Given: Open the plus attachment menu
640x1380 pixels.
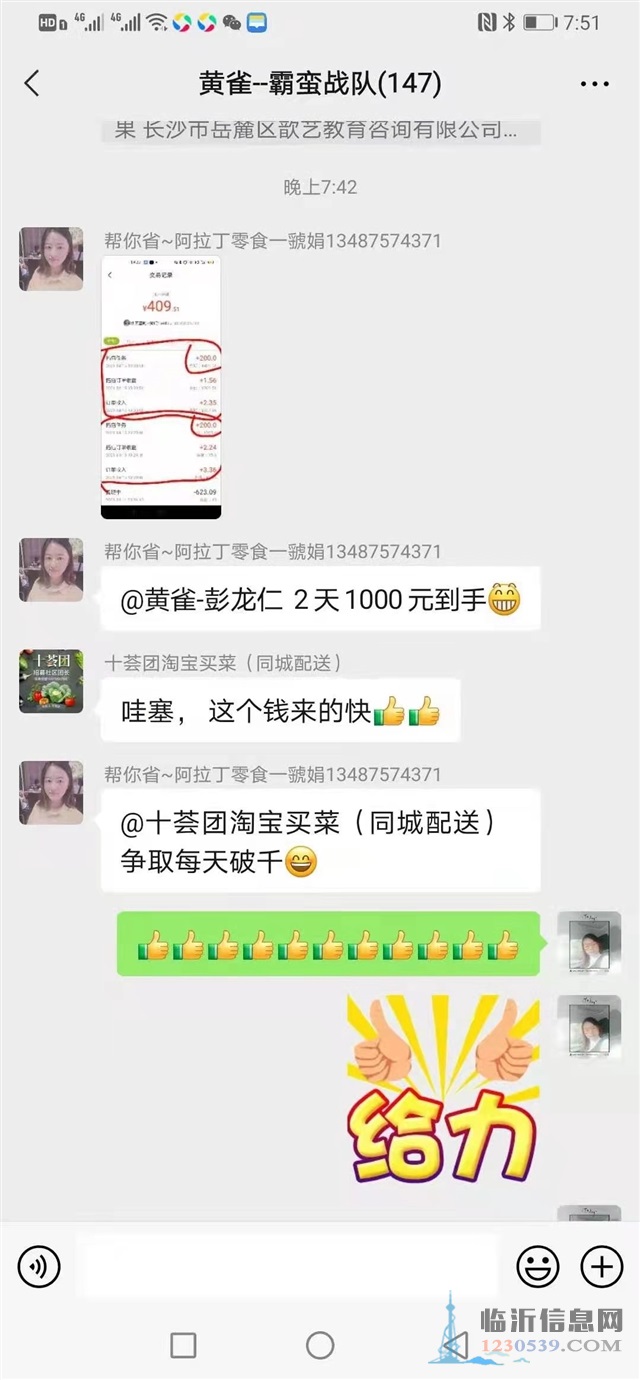Looking at the screenshot, I should click(x=602, y=1268).
